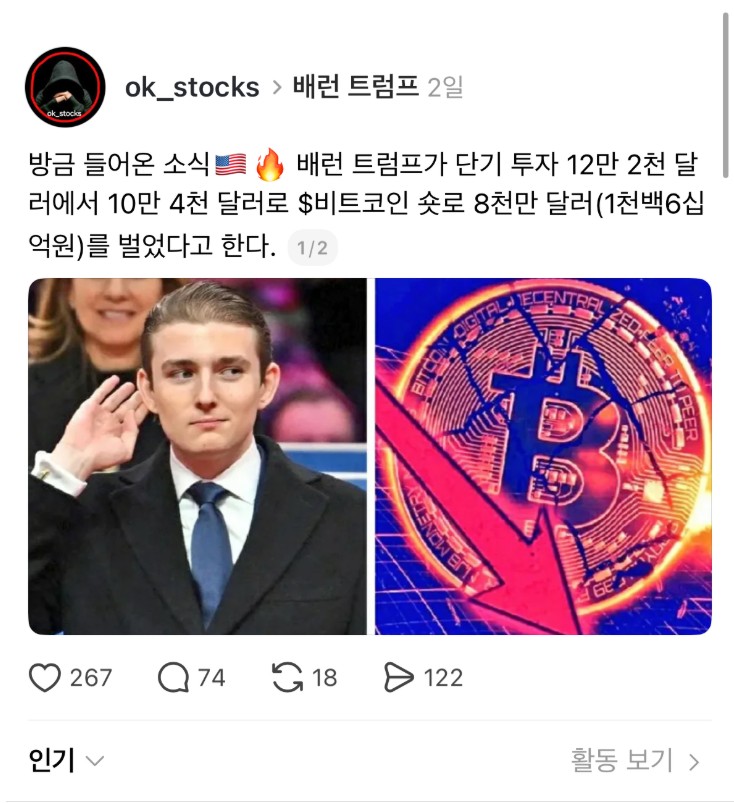Open the ok_stocks username link
This screenshot has width=734, height=803.
coord(192,87)
